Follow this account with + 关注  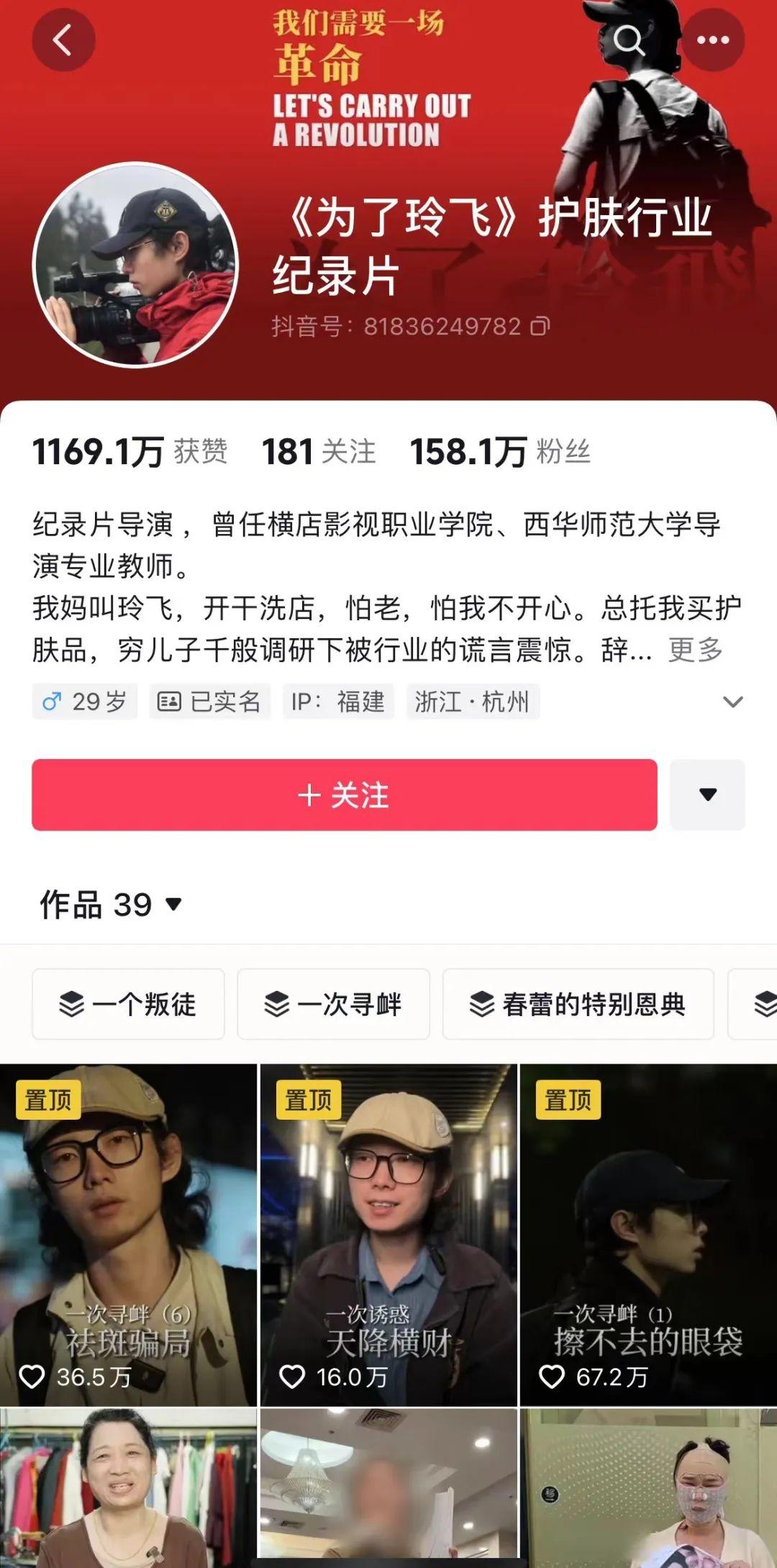pyautogui.click(x=344, y=795)
